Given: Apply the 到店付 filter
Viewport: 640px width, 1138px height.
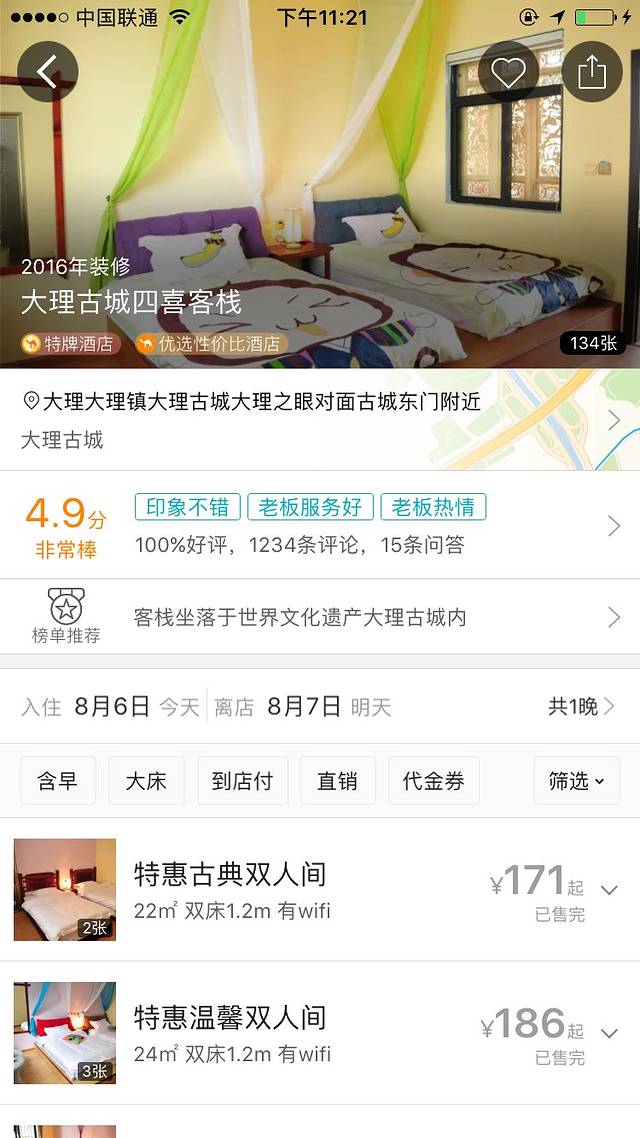Looking at the screenshot, I should click(242, 781).
